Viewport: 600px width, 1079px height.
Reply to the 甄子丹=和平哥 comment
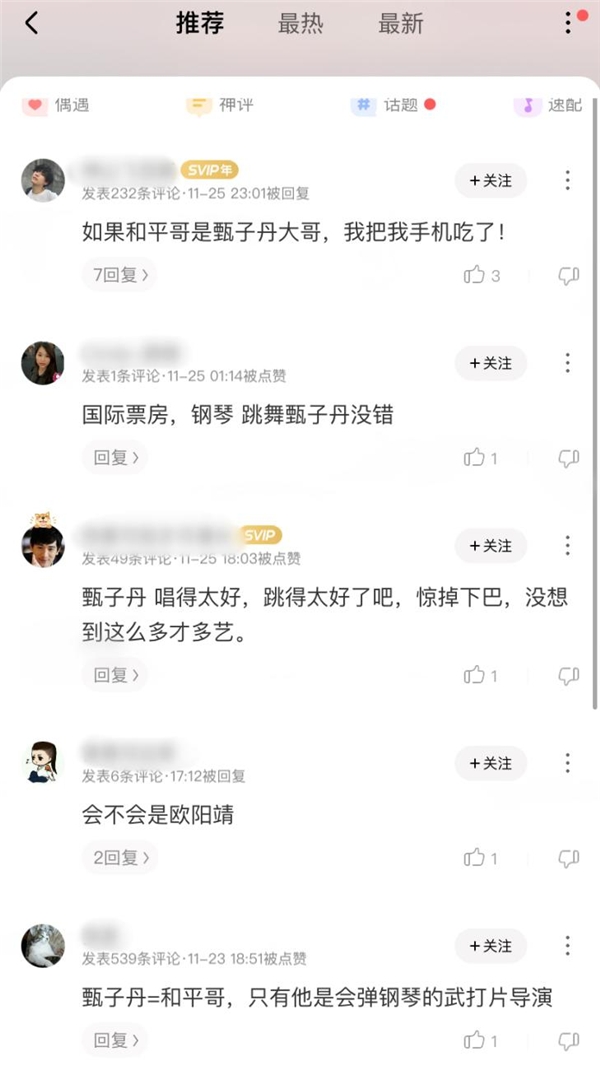(x=114, y=1040)
